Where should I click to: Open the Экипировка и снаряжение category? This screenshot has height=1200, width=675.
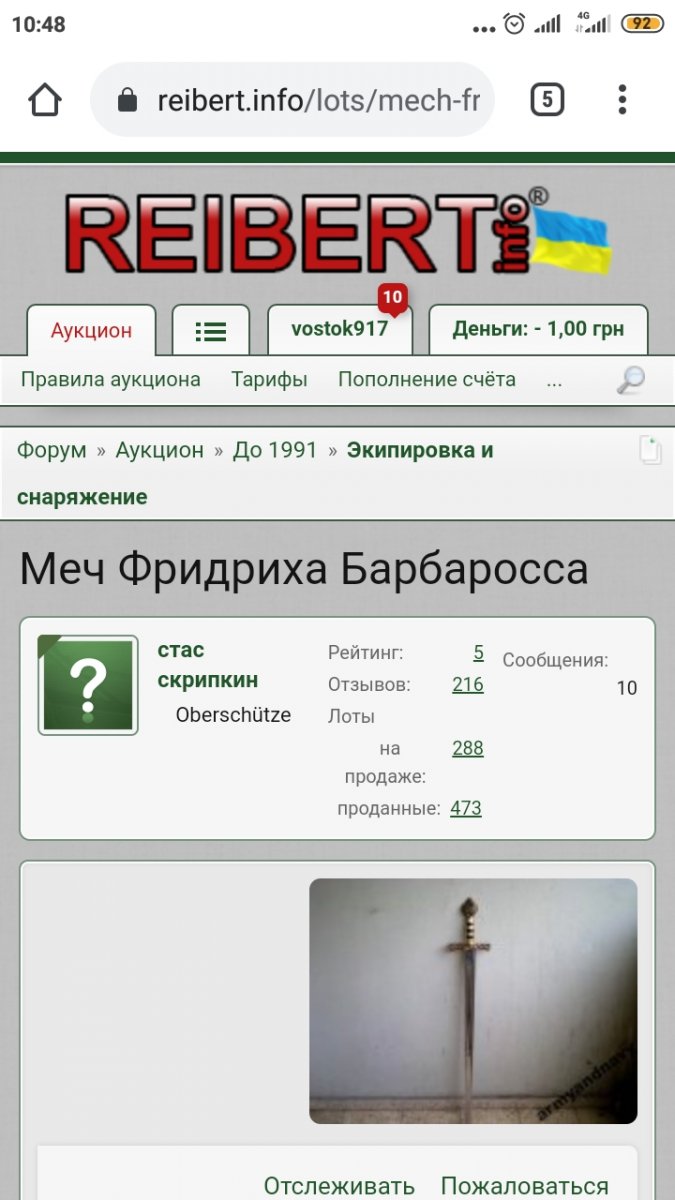point(419,450)
